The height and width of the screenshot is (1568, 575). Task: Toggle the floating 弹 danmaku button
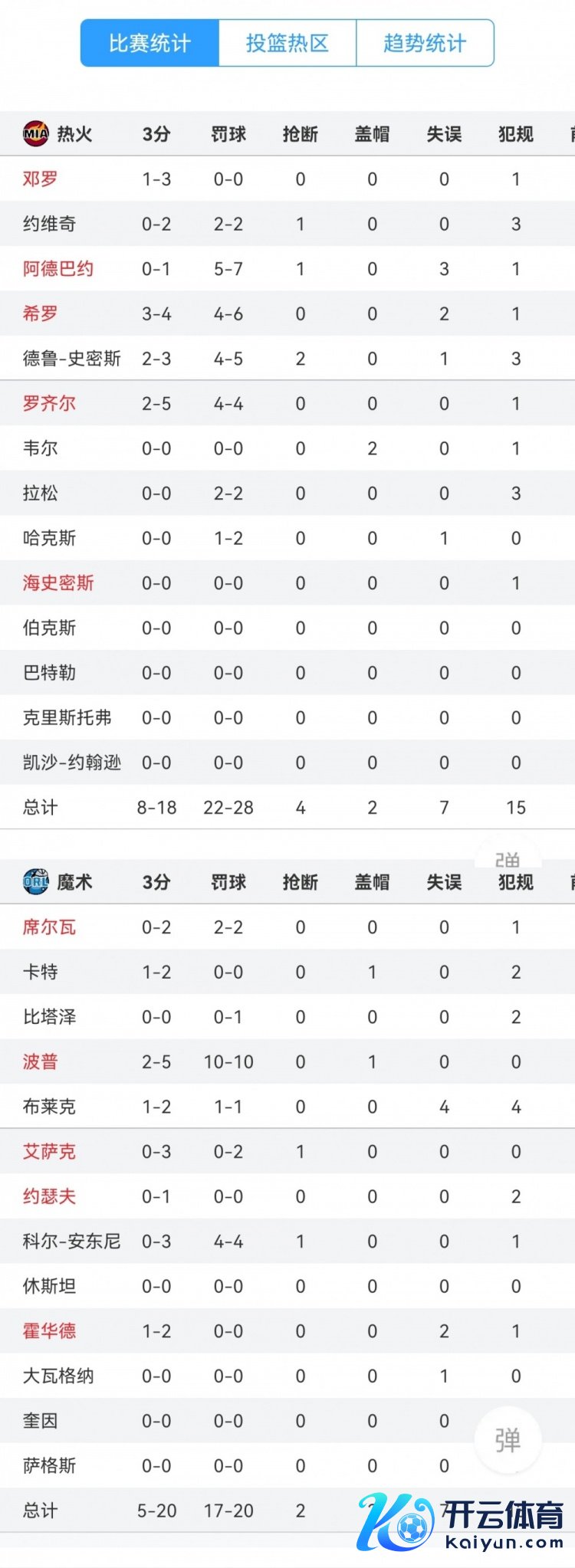(x=508, y=1440)
